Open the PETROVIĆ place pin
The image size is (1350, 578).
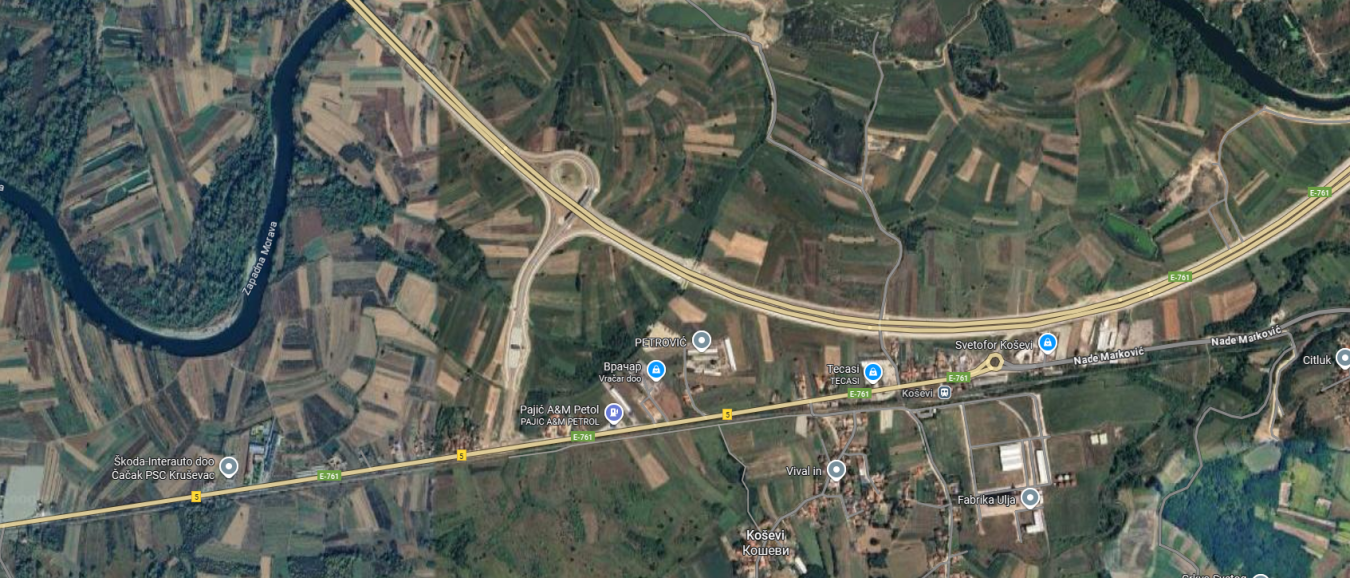pos(701,341)
